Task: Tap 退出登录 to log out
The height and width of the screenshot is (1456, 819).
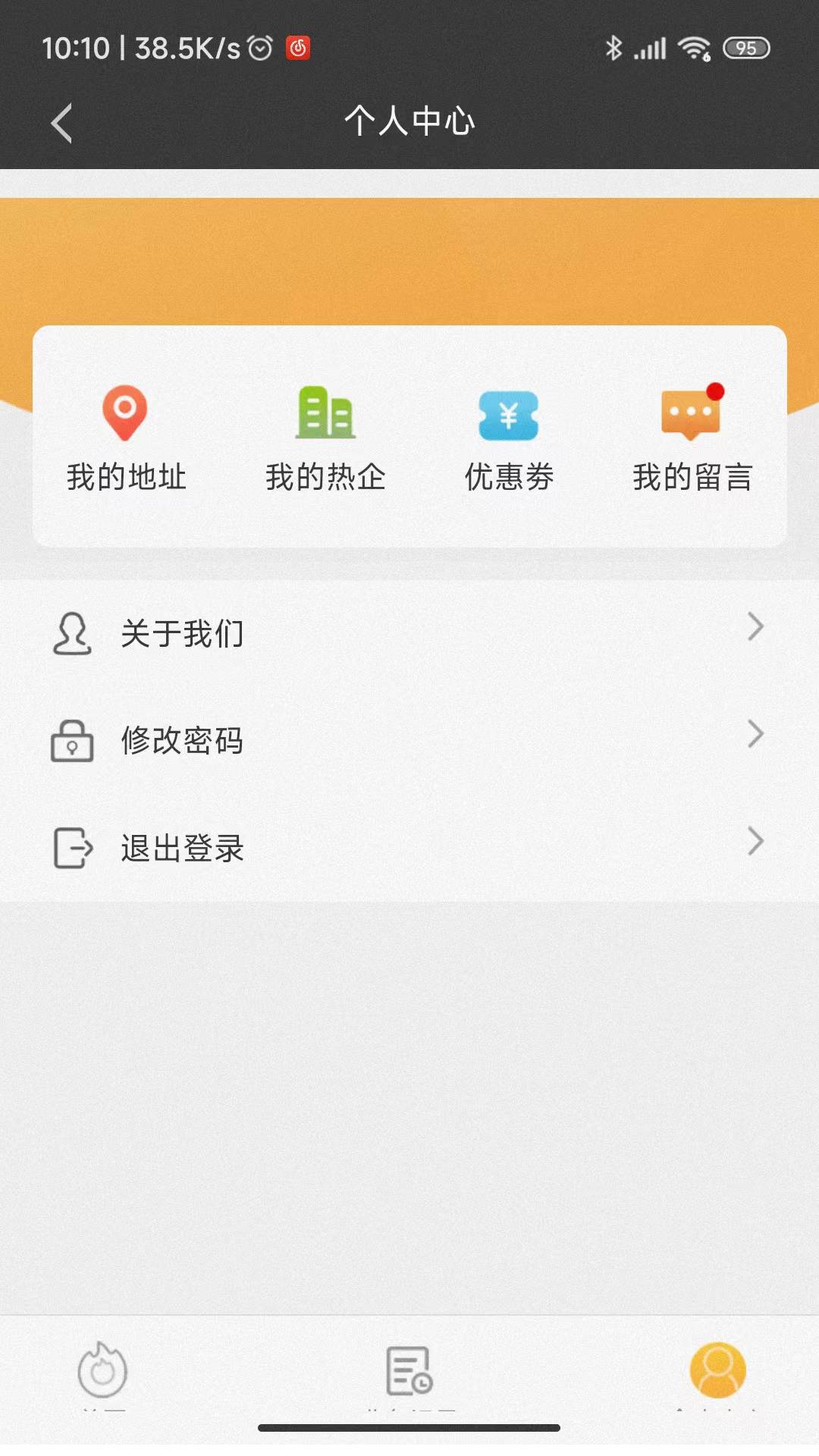Action: point(409,846)
